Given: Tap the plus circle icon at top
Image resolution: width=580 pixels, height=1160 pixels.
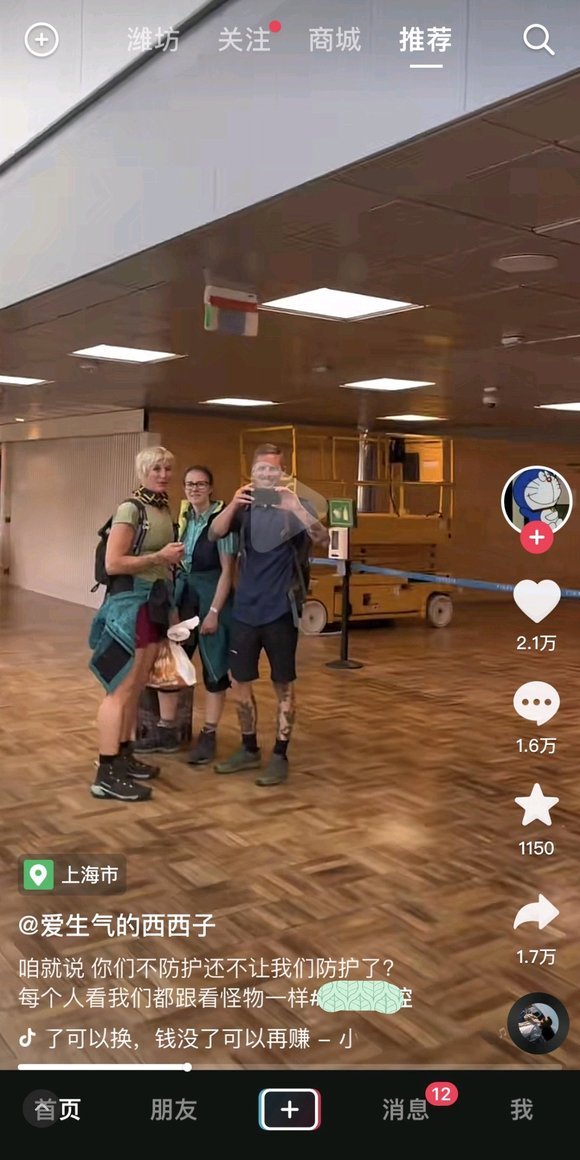Looking at the screenshot, I should [41, 40].
